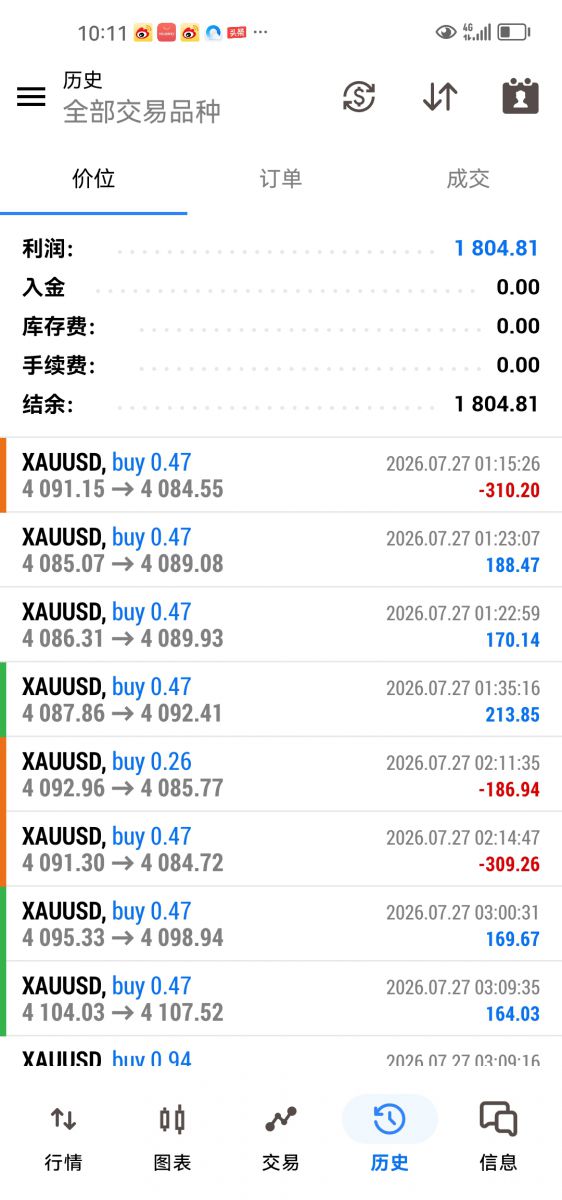The width and height of the screenshot is (562, 1200).
Task: View the trade with loss -309.26
Action: (x=281, y=849)
